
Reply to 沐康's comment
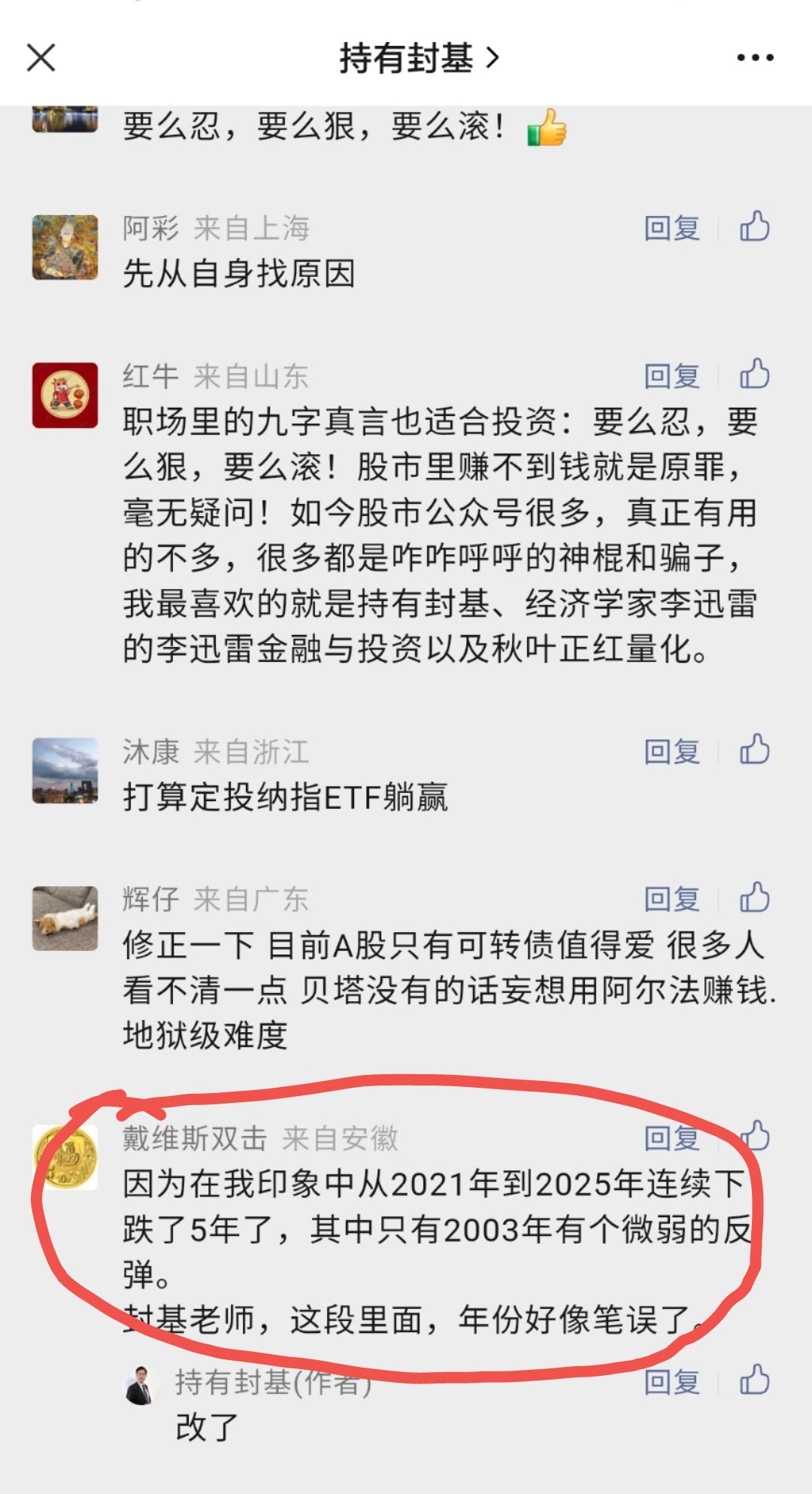(671, 751)
